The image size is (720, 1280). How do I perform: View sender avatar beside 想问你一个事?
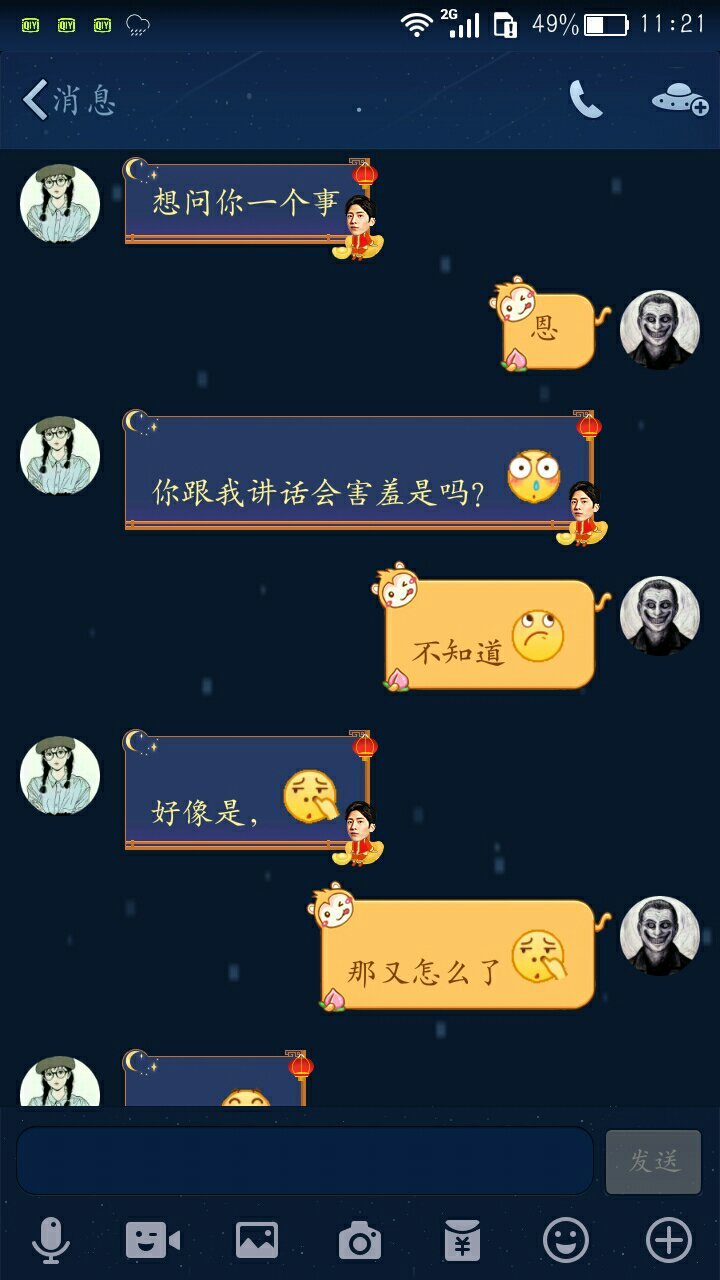[x=60, y=203]
